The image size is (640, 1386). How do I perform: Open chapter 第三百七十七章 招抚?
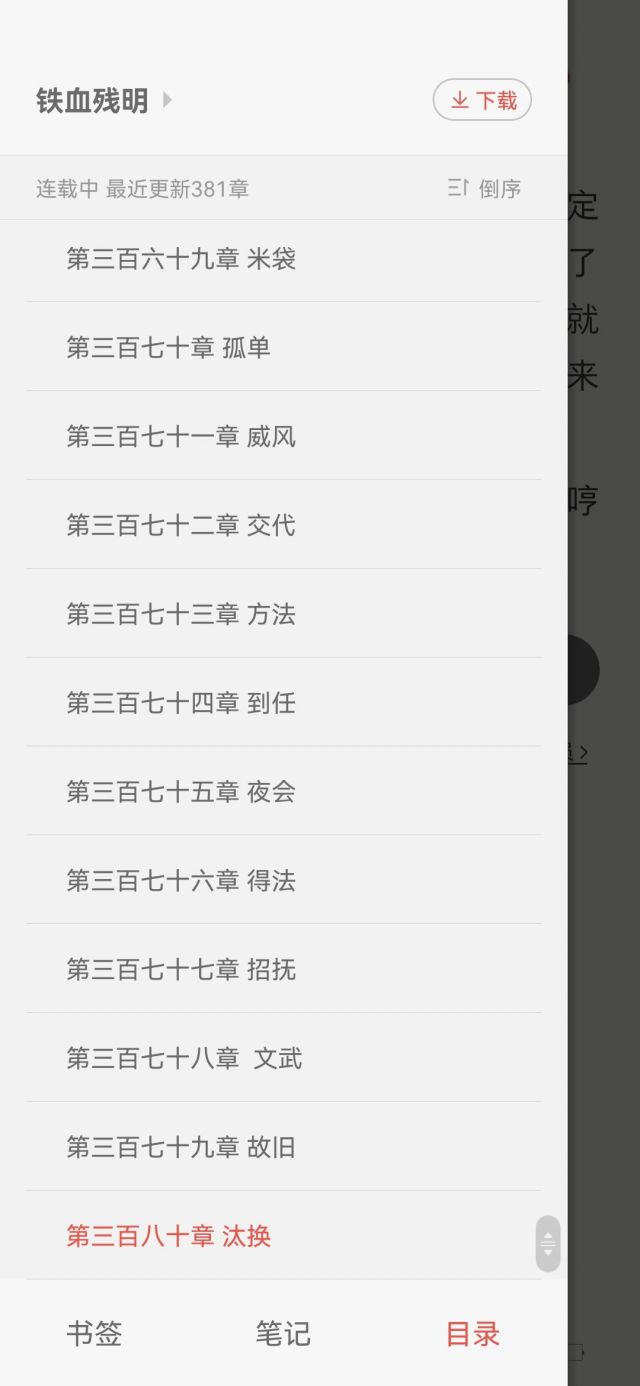tap(181, 970)
